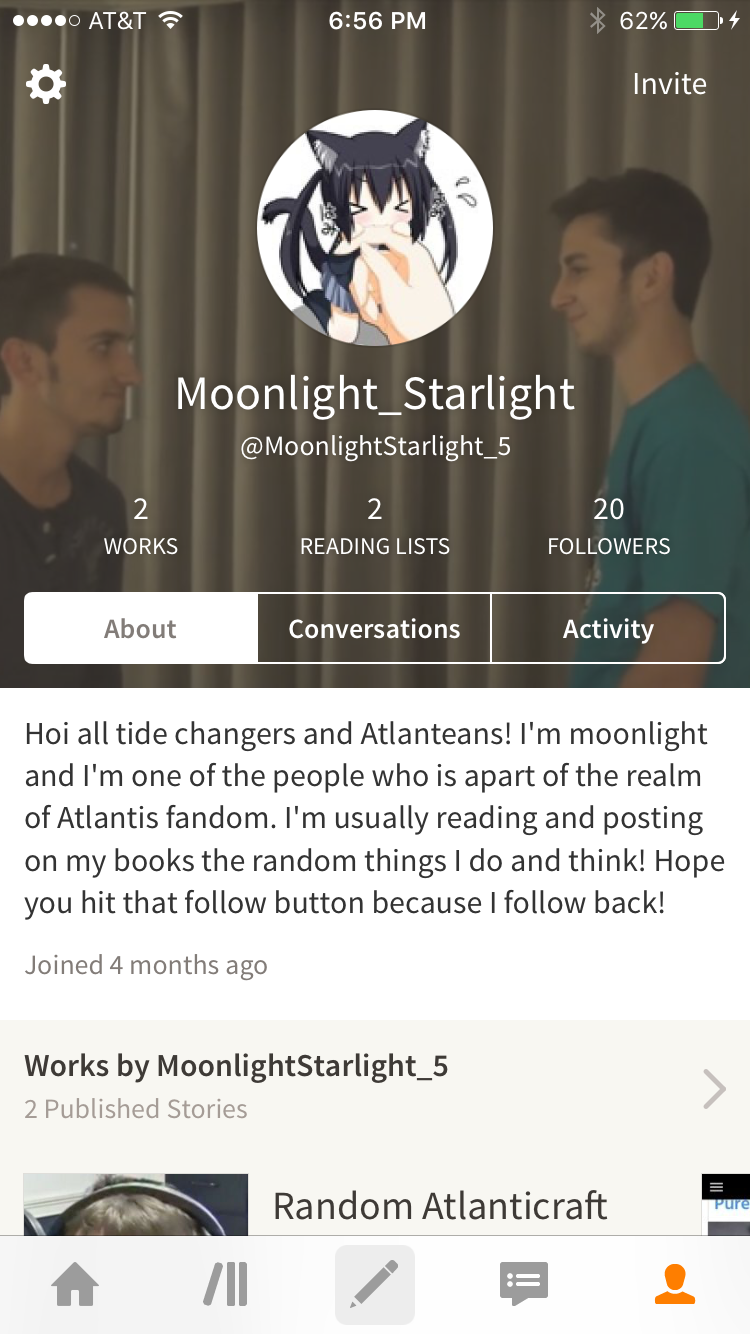Open the profile avatar picture

click(375, 228)
